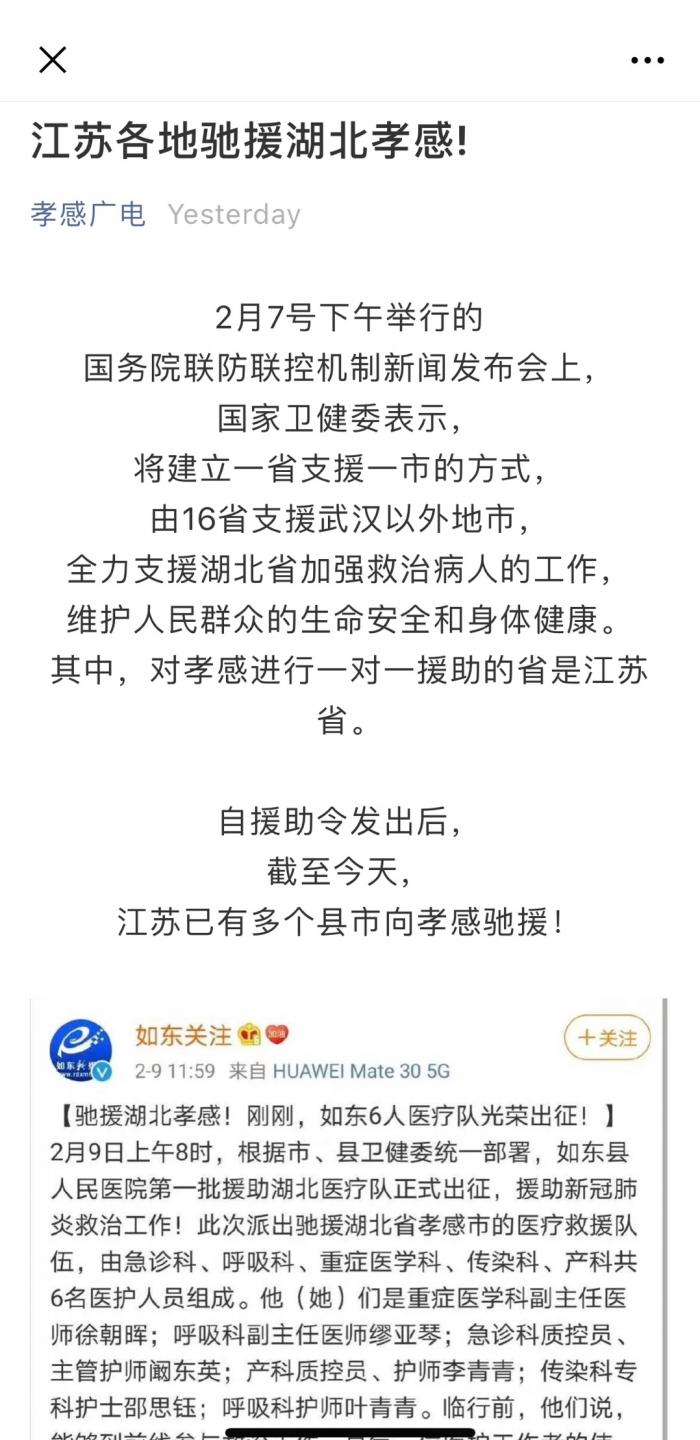Viewport: 700px width, 1440px height.
Task: View the embedded 如东关注 post screenshot
Action: 350,1220
